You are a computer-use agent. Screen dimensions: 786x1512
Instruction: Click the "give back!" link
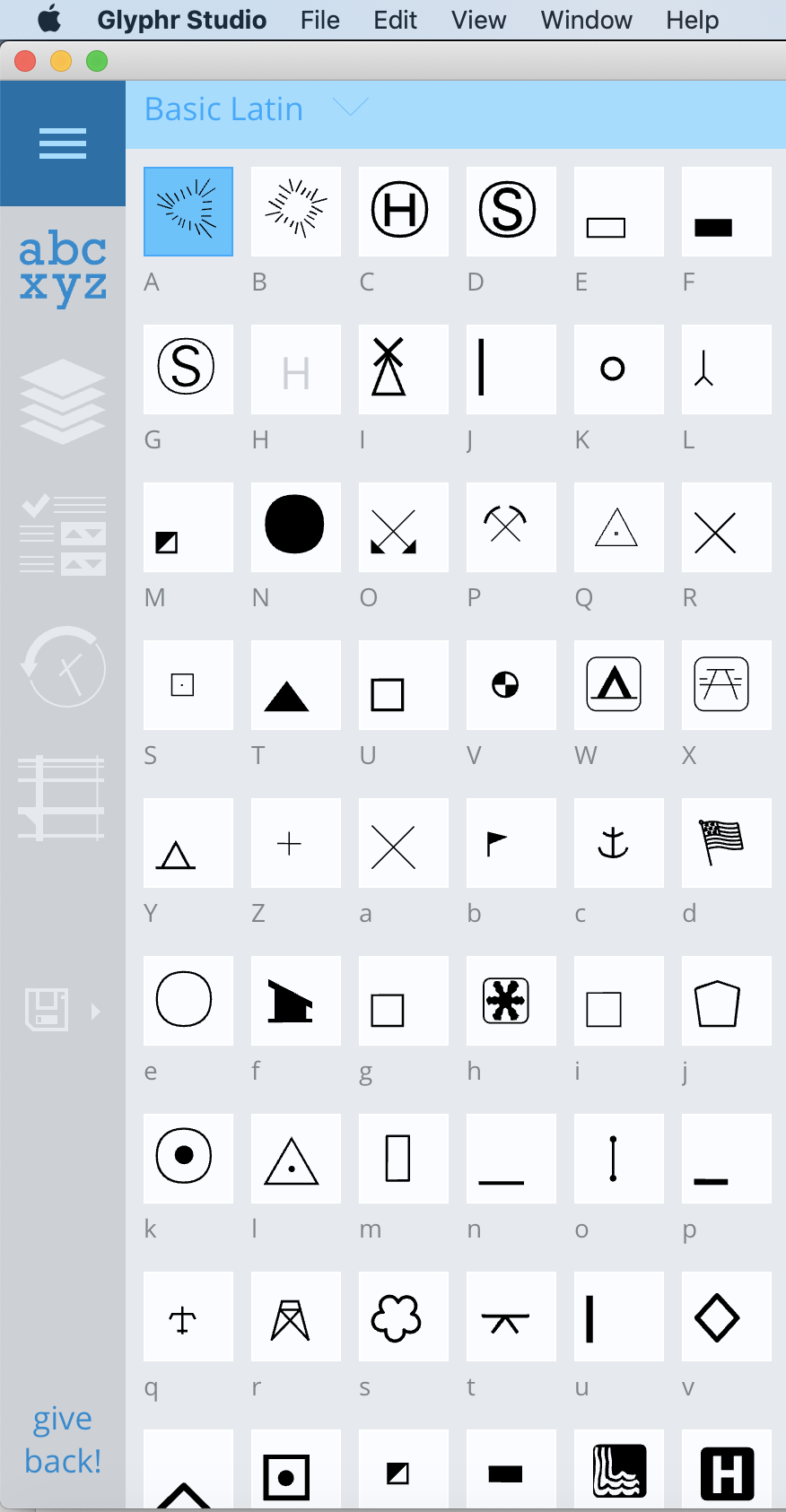pos(62,1439)
